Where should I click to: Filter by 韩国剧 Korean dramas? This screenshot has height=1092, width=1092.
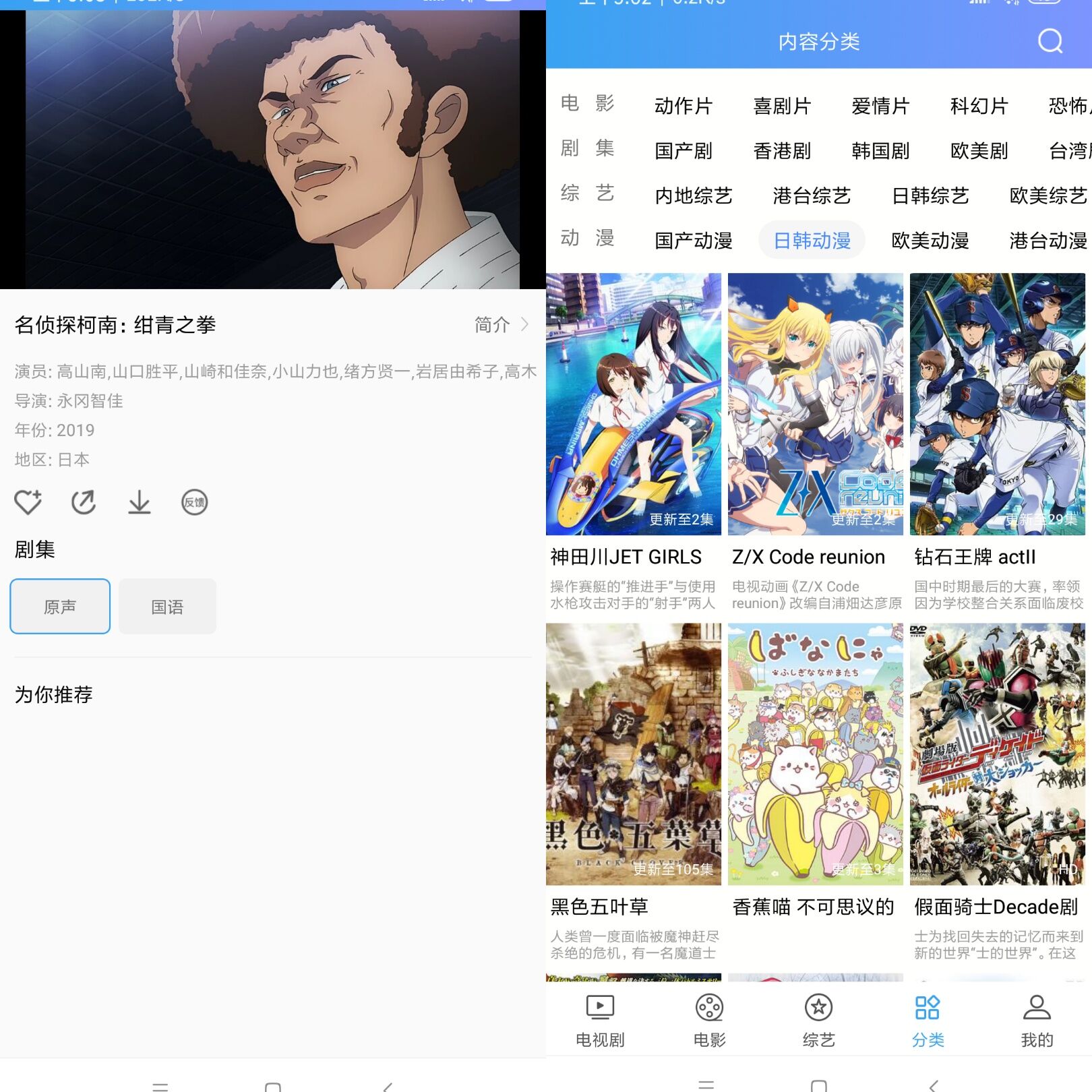(x=880, y=150)
